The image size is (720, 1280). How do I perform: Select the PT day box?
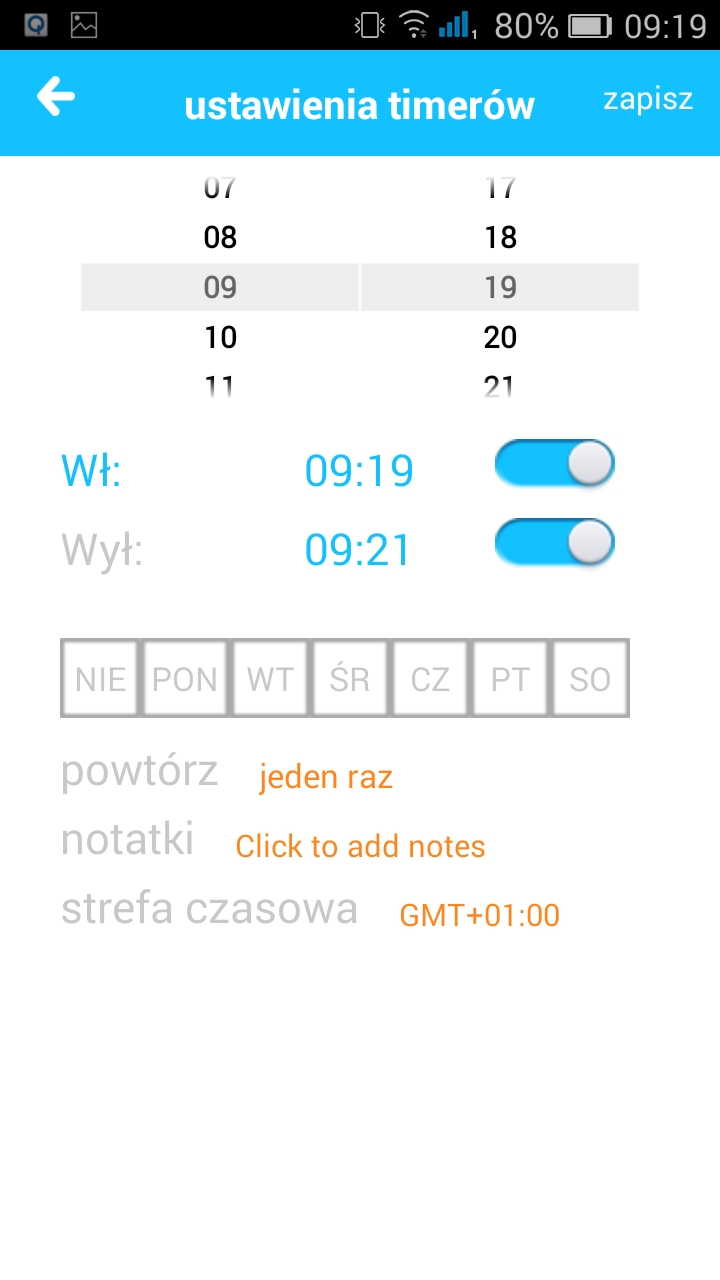click(510, 679)
